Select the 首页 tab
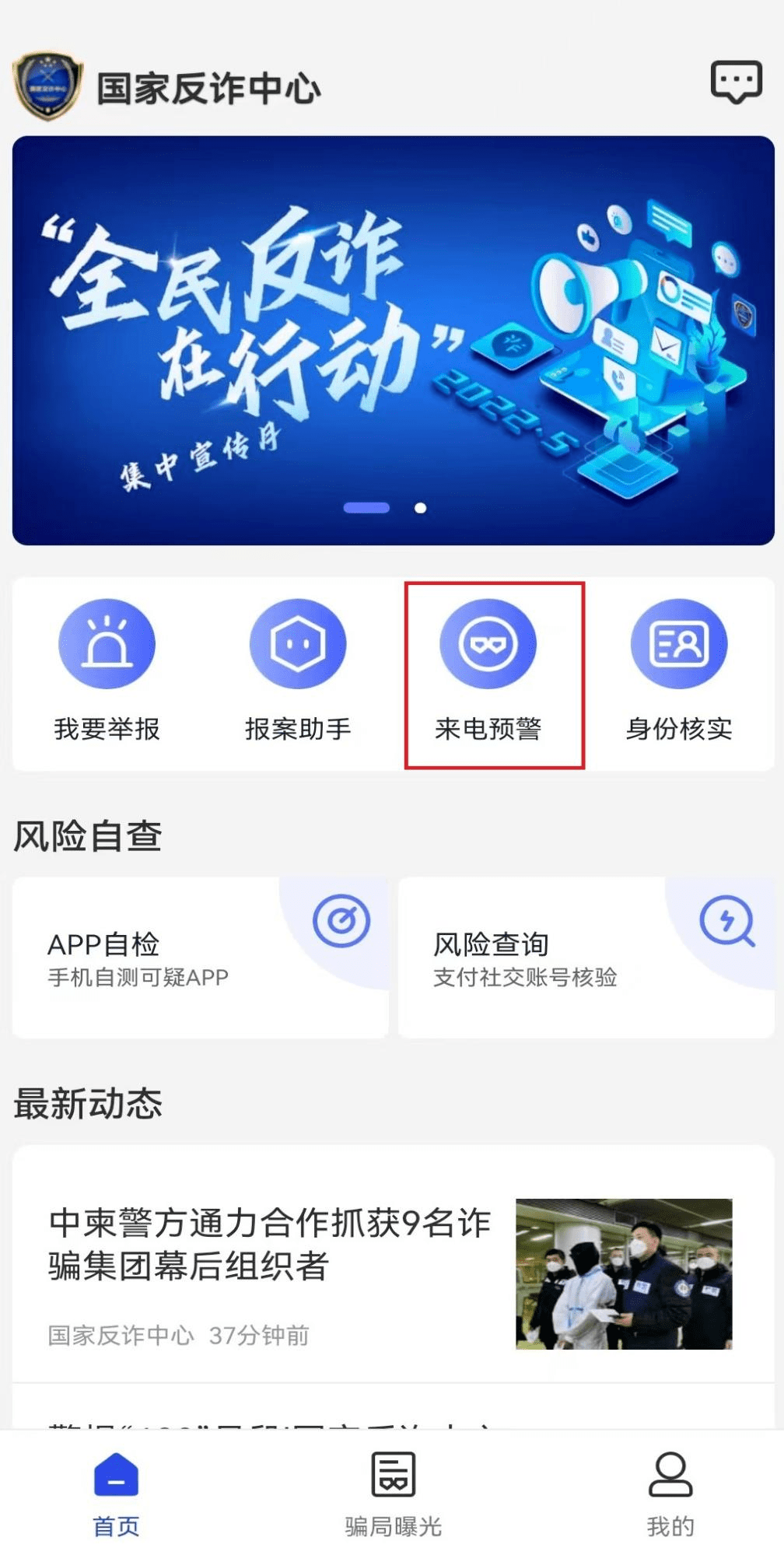Viewport: 784px width, 1548px height. coord(116,1494)
